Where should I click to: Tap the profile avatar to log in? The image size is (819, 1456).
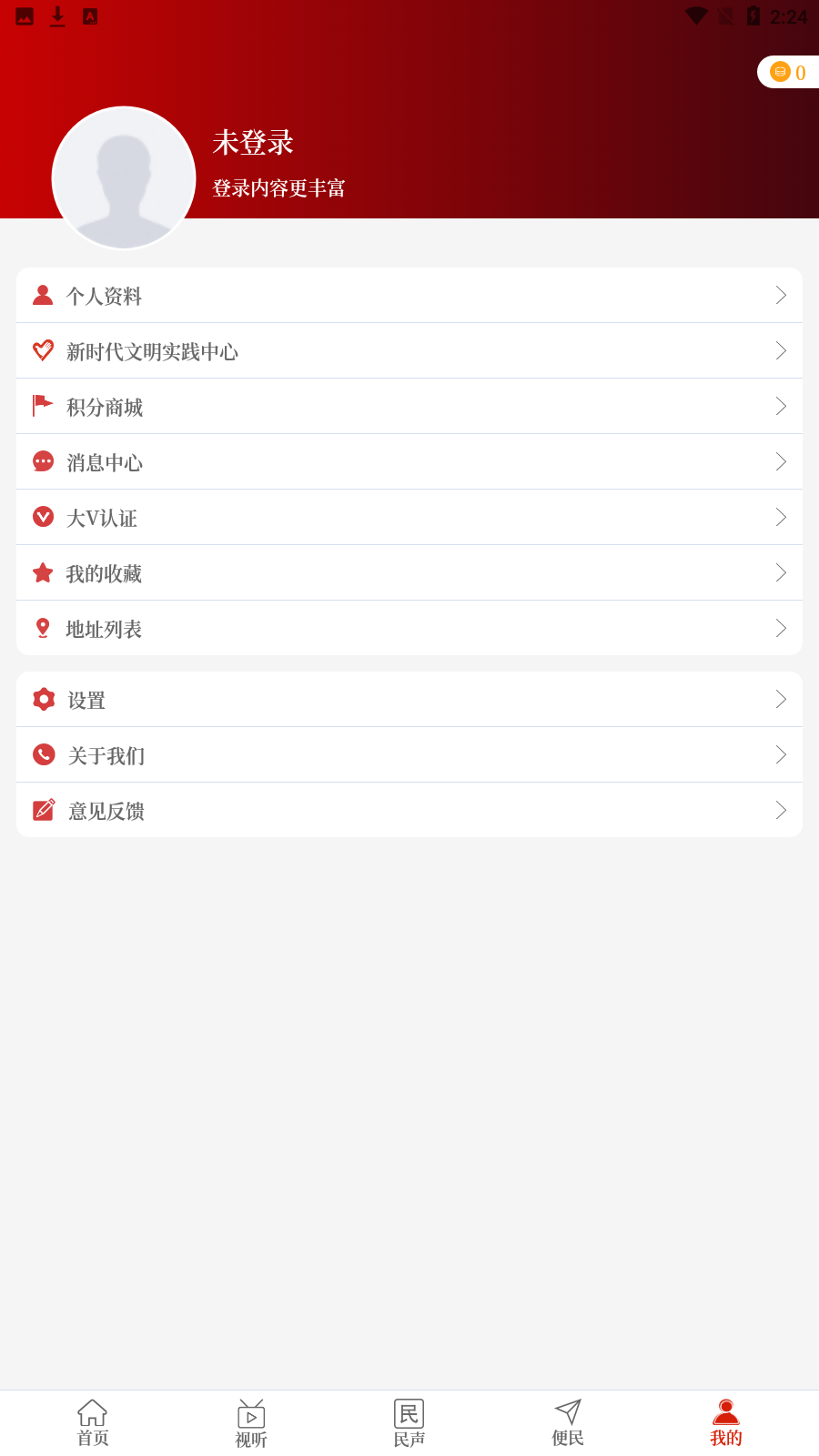coord(124,178)
